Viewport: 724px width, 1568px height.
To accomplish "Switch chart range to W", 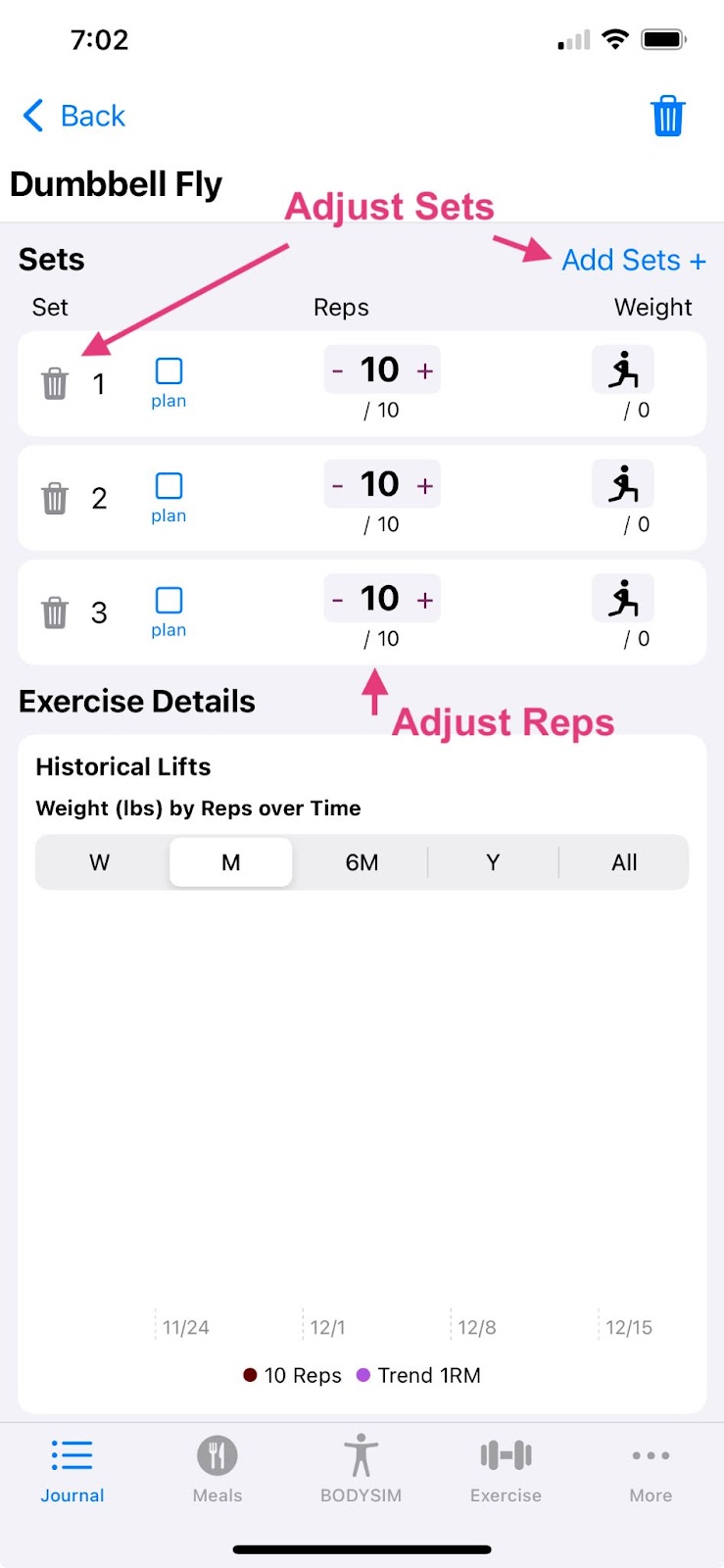I will pos(100,862).
